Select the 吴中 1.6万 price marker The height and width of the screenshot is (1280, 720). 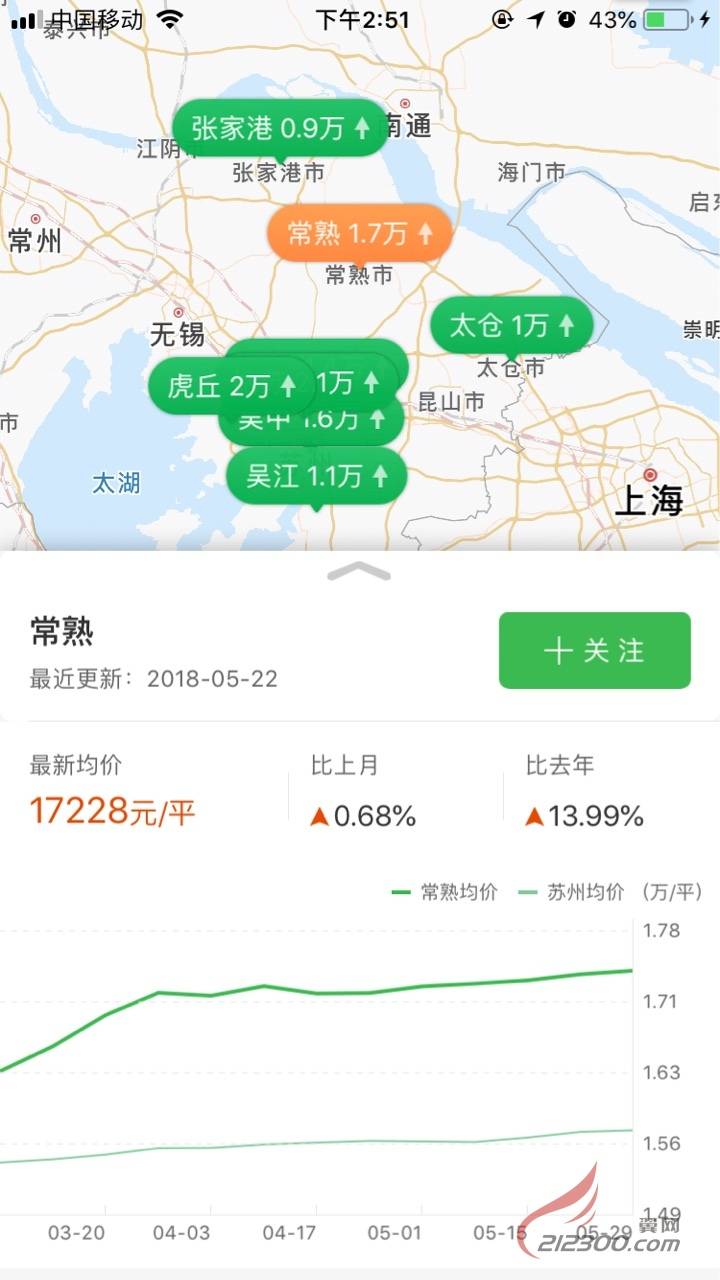pyautogui.click(x=310, y=420)
